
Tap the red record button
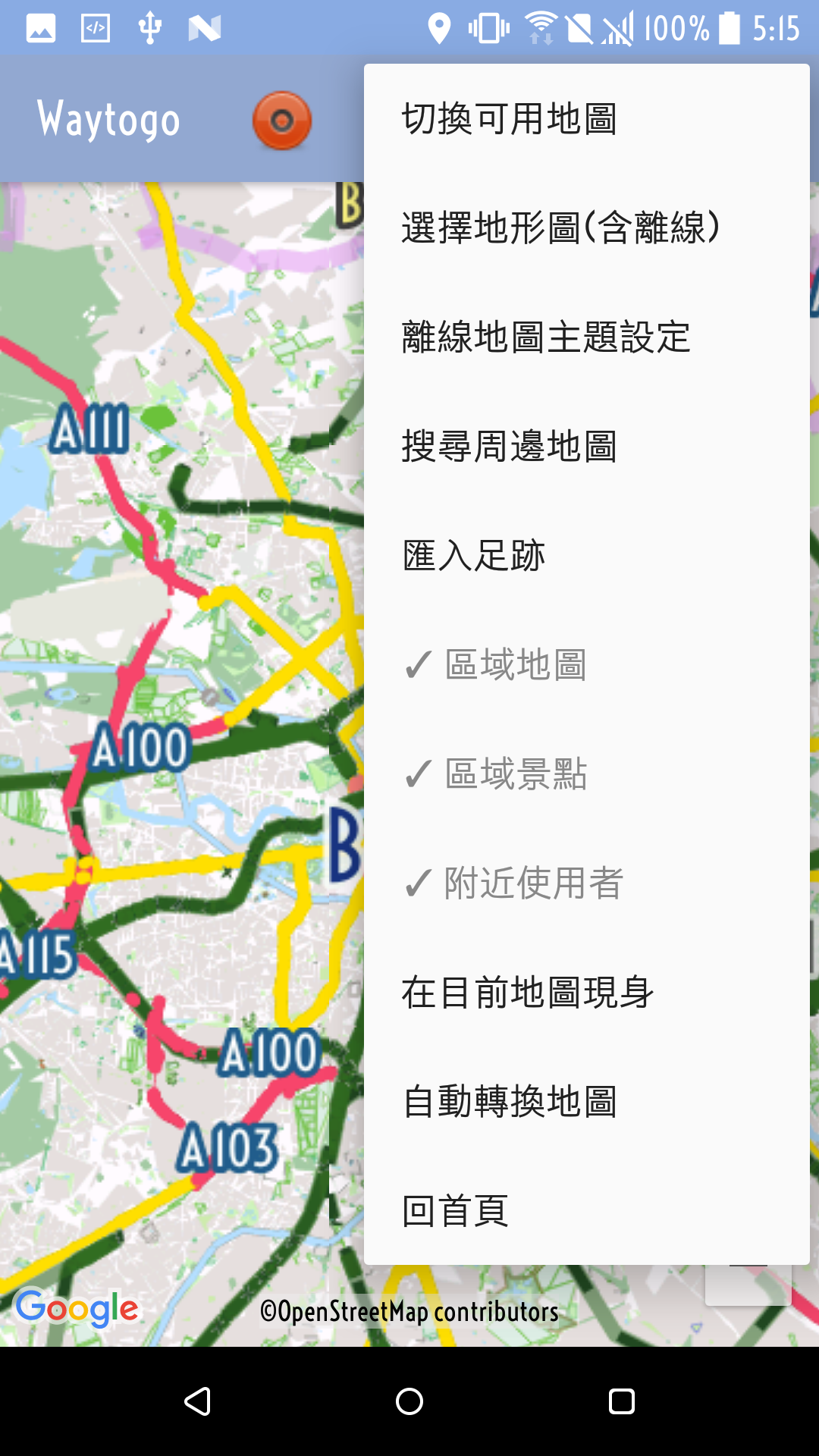point(282,121)
